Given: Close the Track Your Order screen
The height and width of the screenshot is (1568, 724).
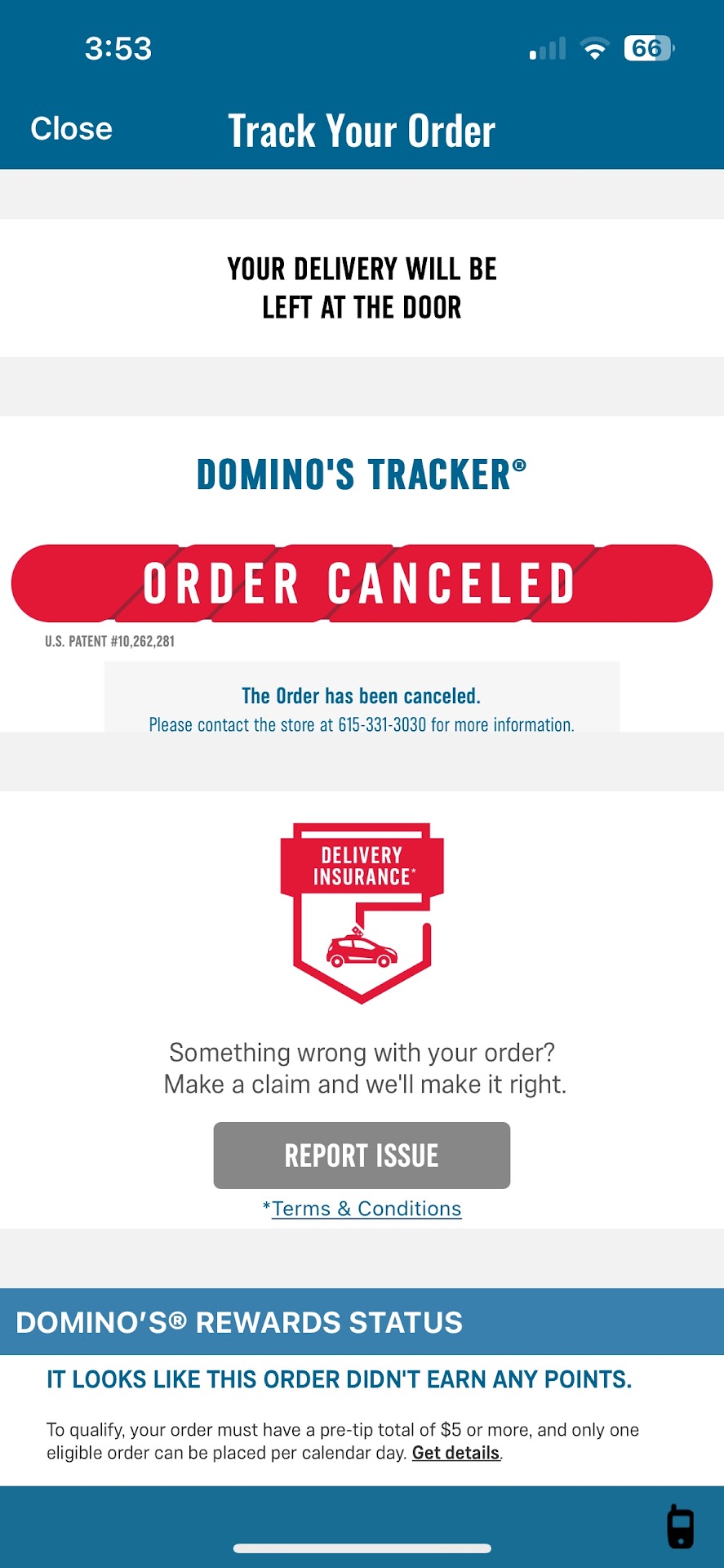Looking at the screenshot, I should pyautogui.click(x=71, y=129).
